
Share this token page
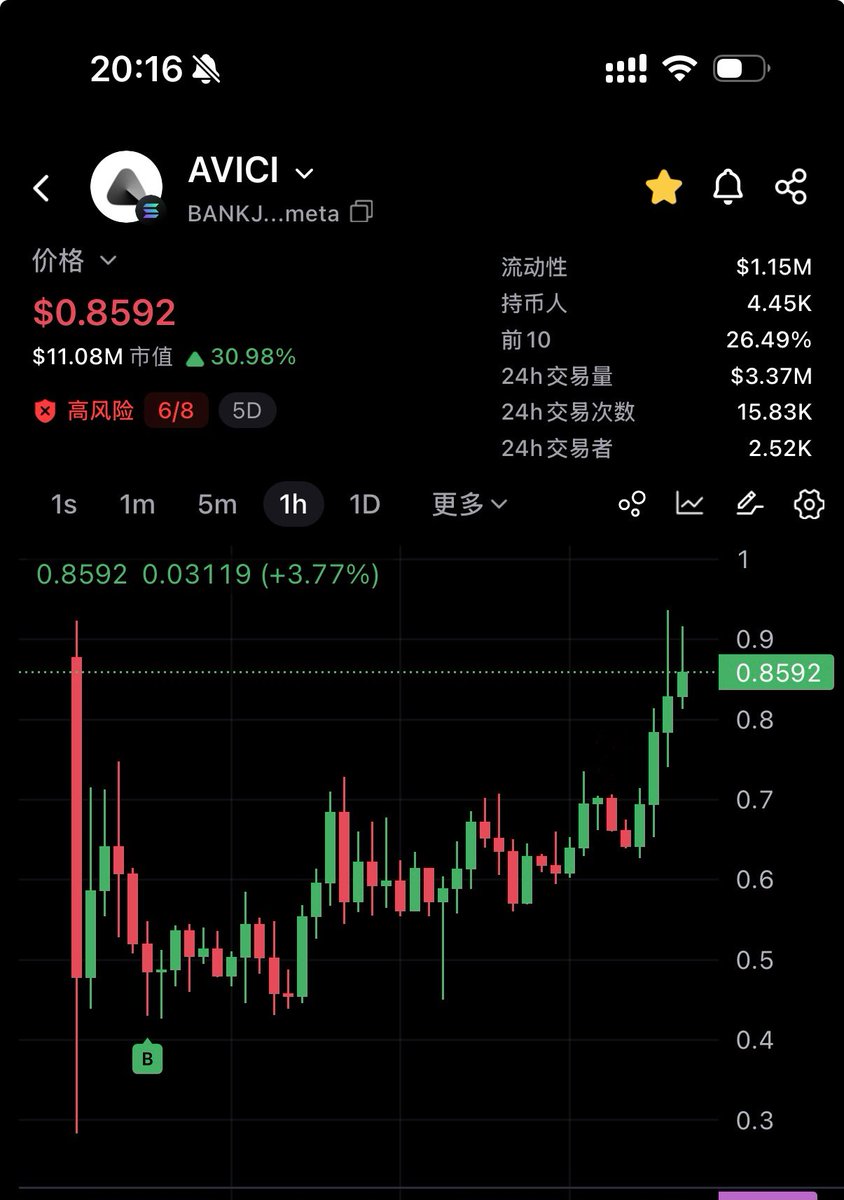[790, 187]
